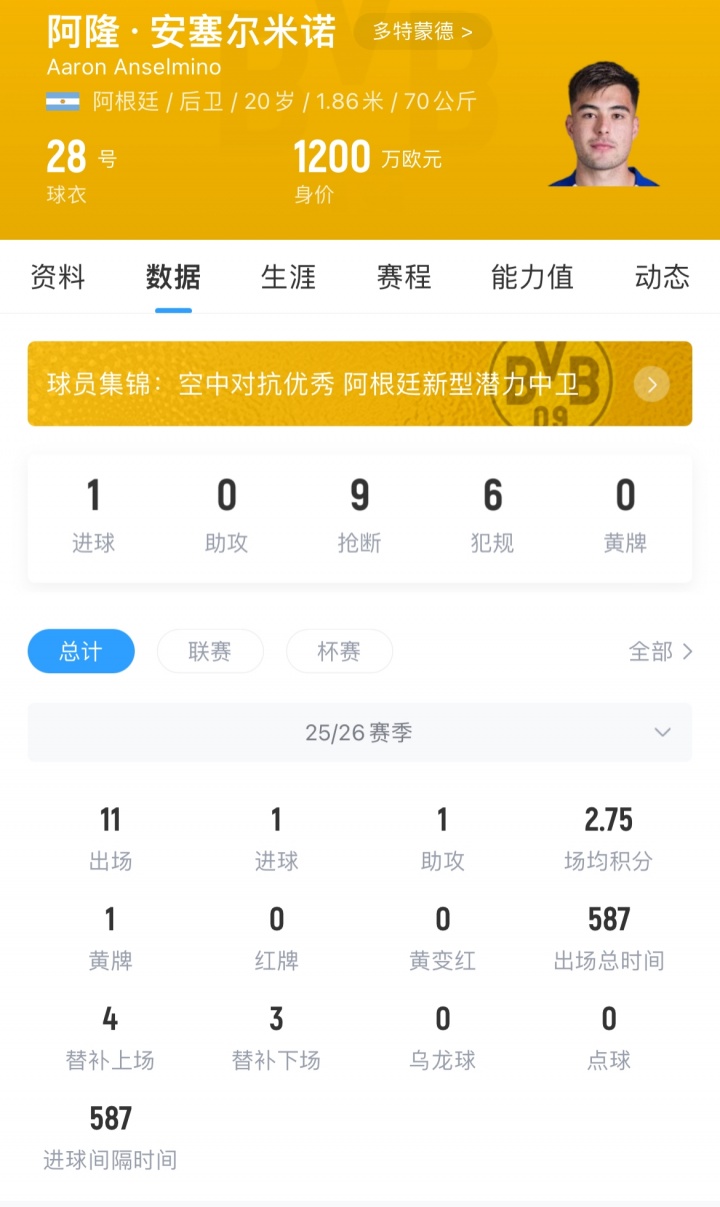Open the 多特蒙德 club page
The width and height of the screenshot is (720, 1207).
(x=422, y=32)
